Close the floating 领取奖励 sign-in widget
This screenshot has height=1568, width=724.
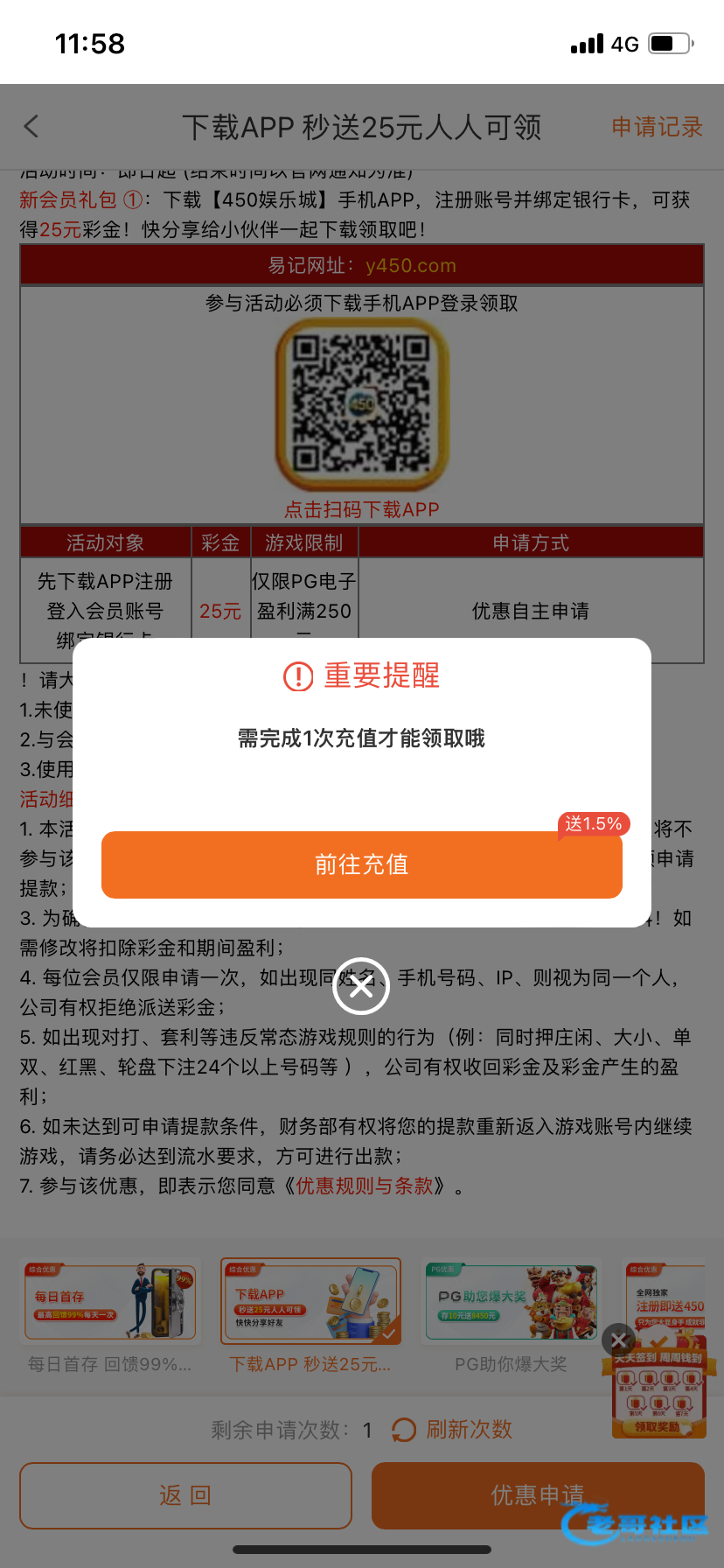[x=618, y=1340]
